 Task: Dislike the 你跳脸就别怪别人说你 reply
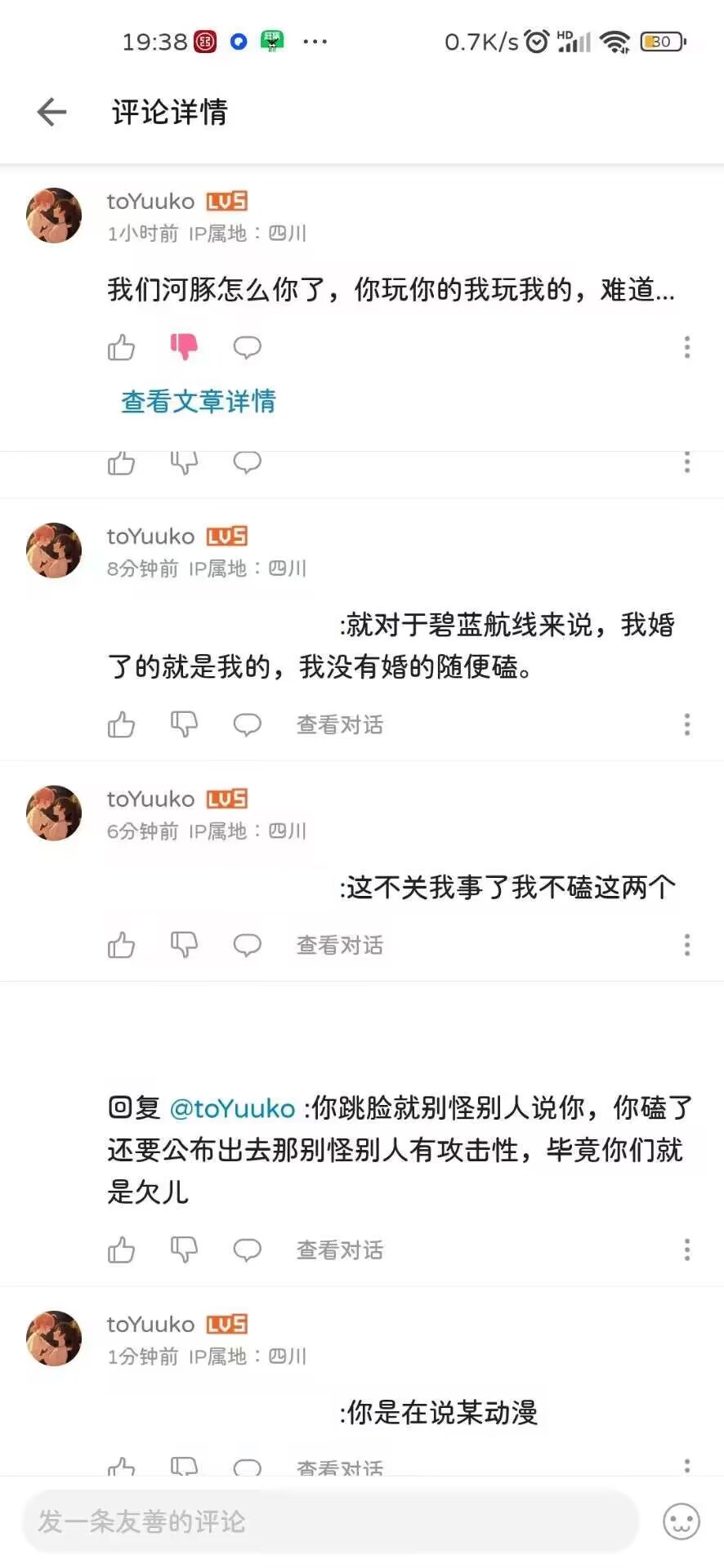pyautogui.click(x=184, y=1249)
